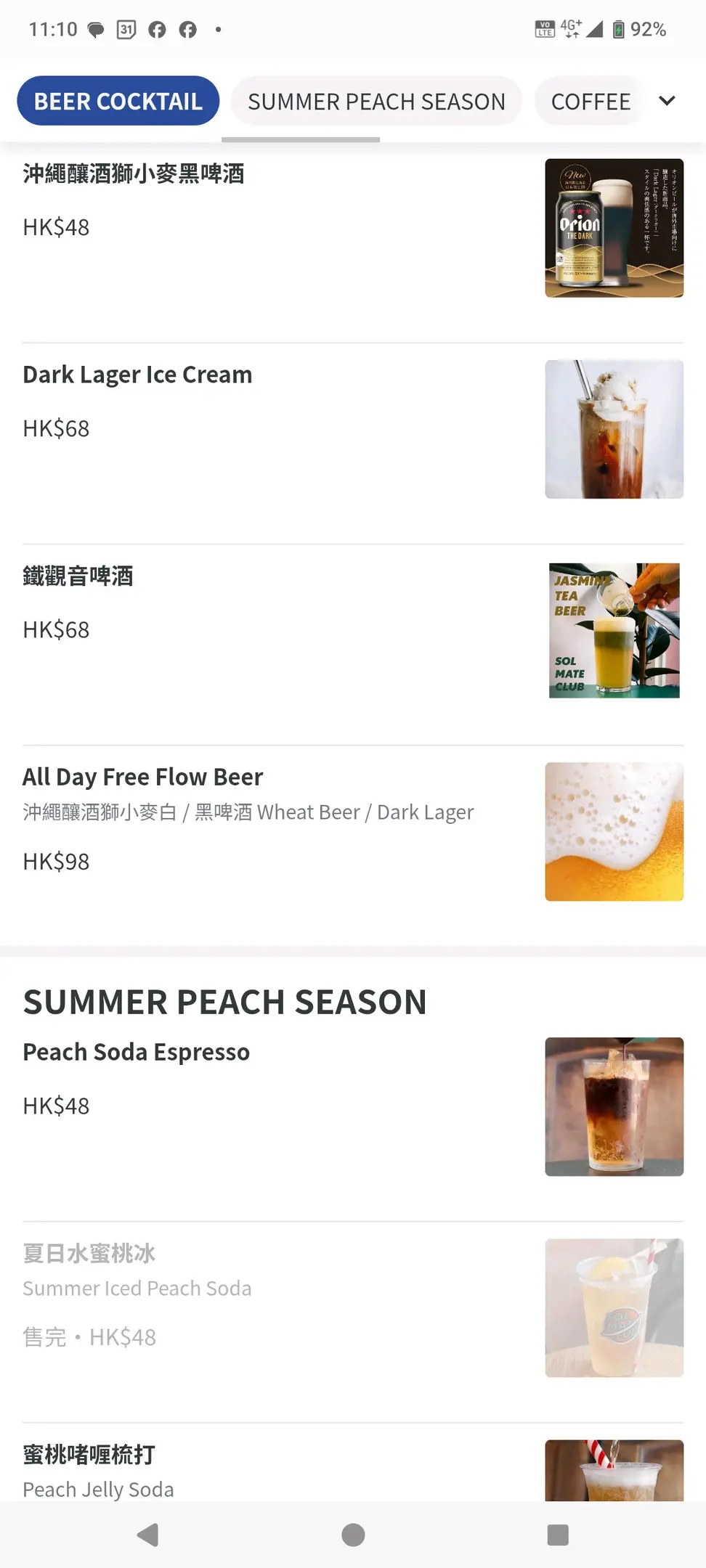Expand the category list chevron

[667, 101]
